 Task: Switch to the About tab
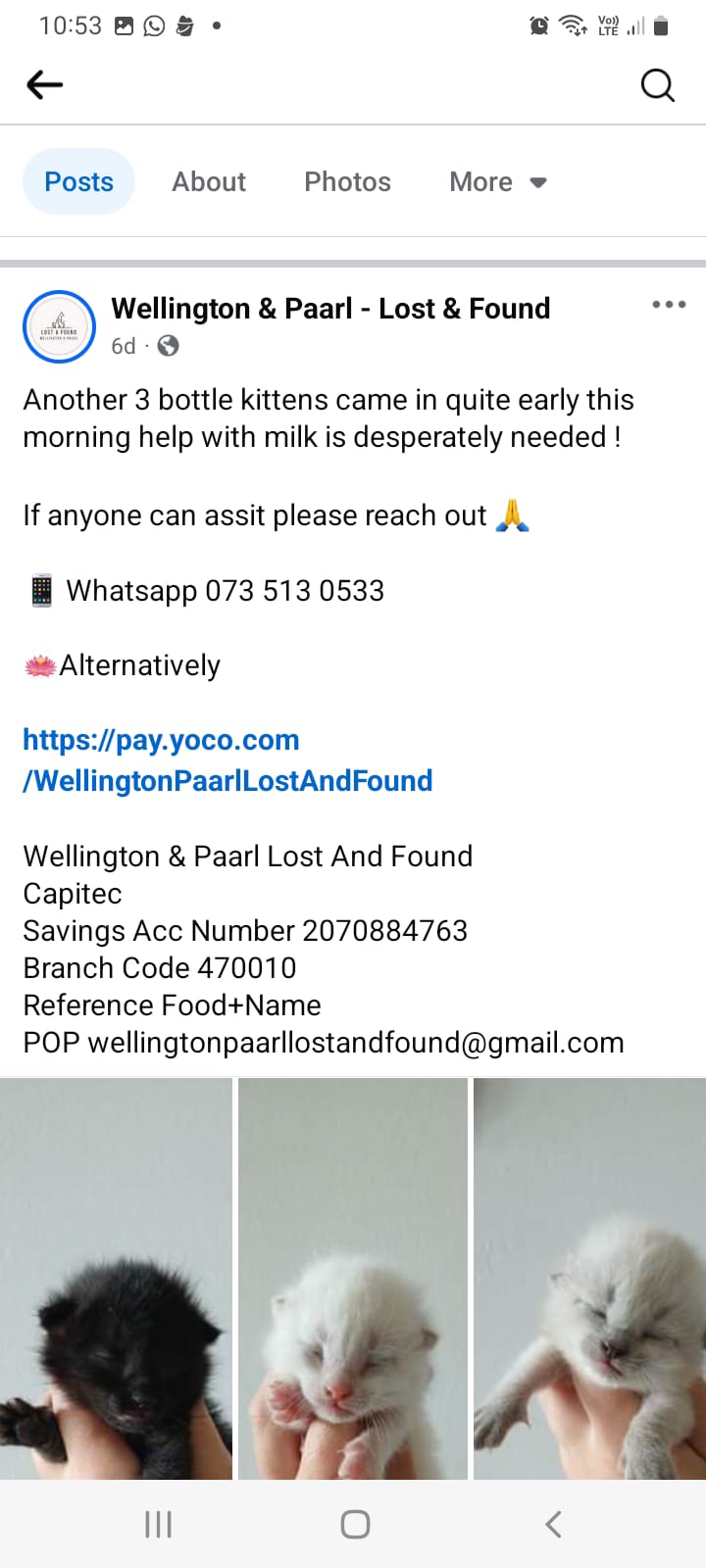[x=209, y=181]
